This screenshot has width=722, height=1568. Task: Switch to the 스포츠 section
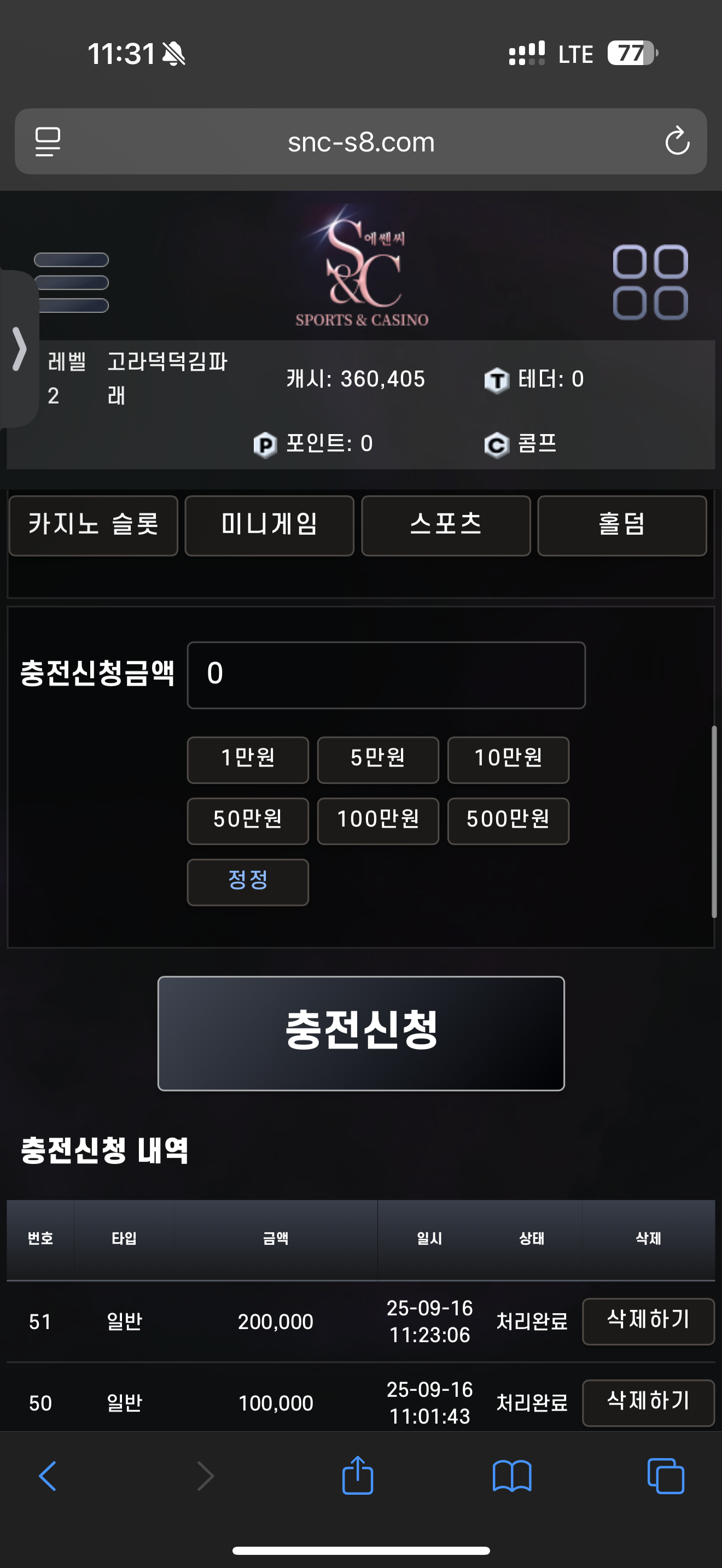tap(446, 526)
